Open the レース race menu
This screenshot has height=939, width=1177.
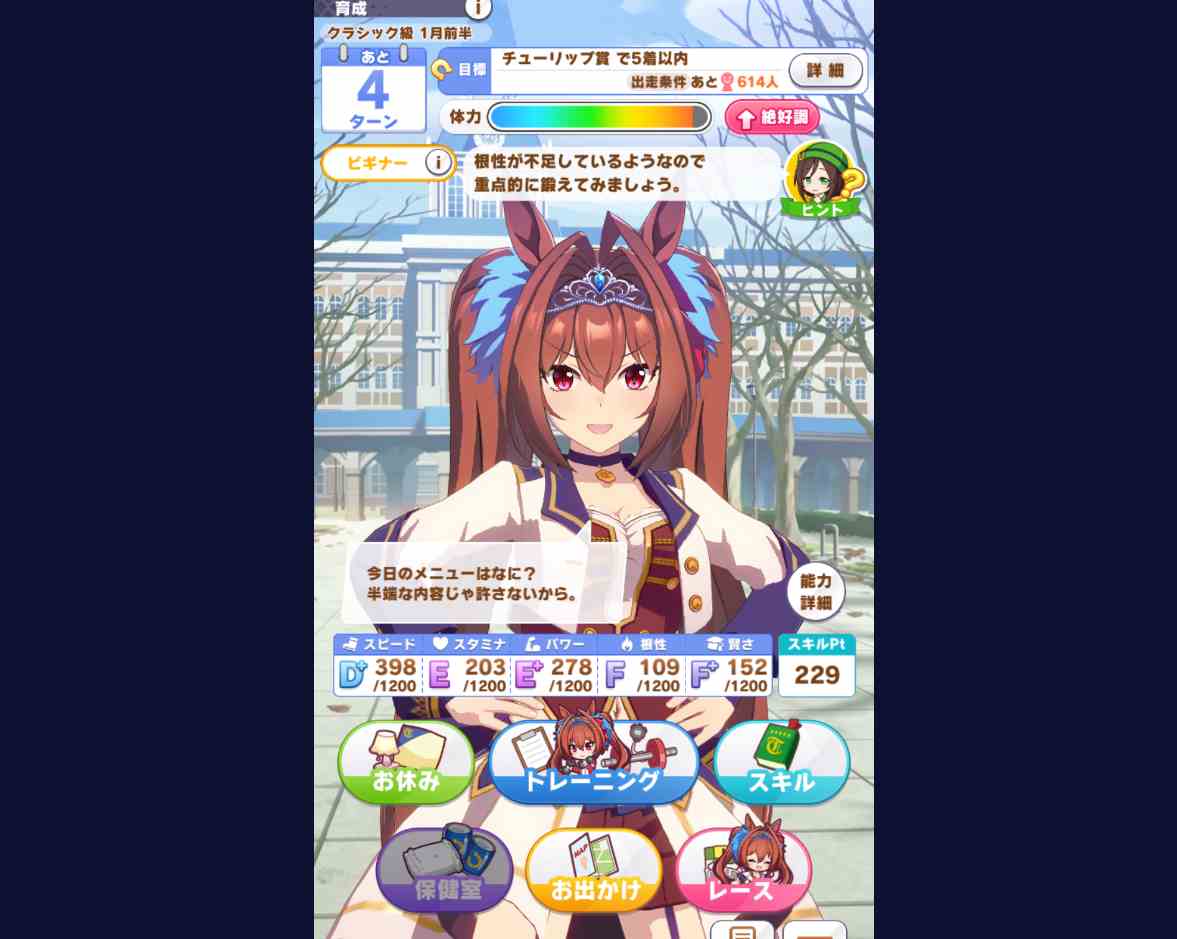coord(743,872)
